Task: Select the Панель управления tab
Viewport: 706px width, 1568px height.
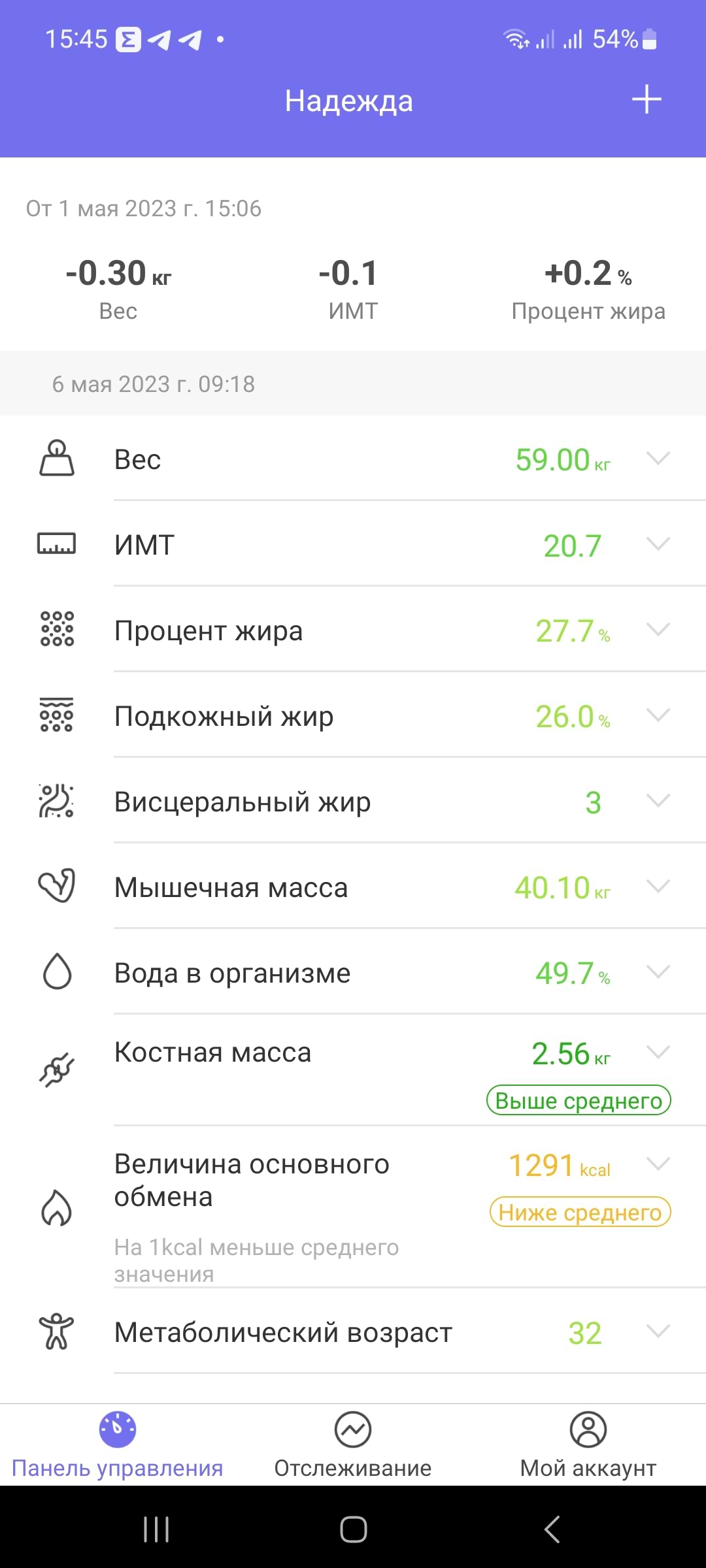Action: [x=118, y=1445]
